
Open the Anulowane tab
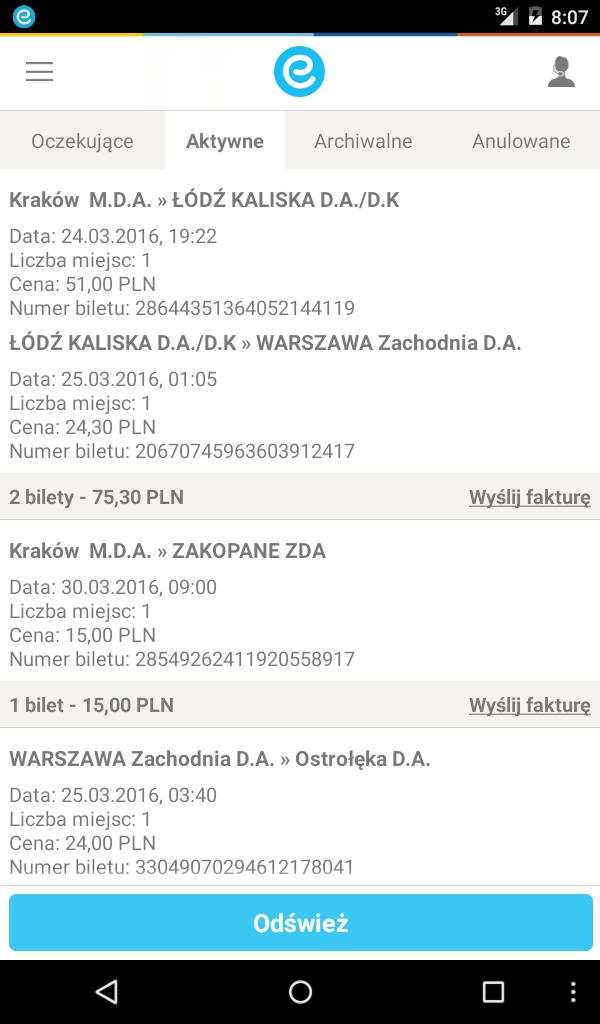[521, 141]
